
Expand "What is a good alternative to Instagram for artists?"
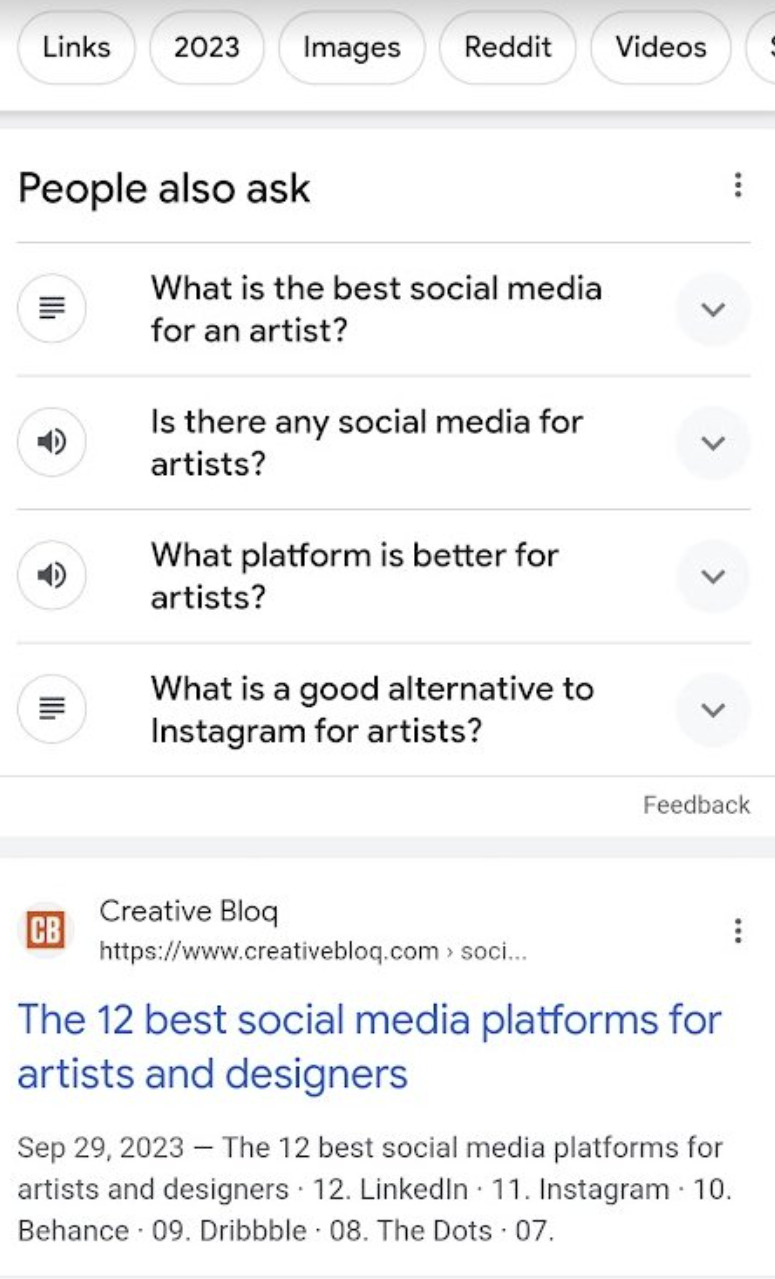point(712,708)
